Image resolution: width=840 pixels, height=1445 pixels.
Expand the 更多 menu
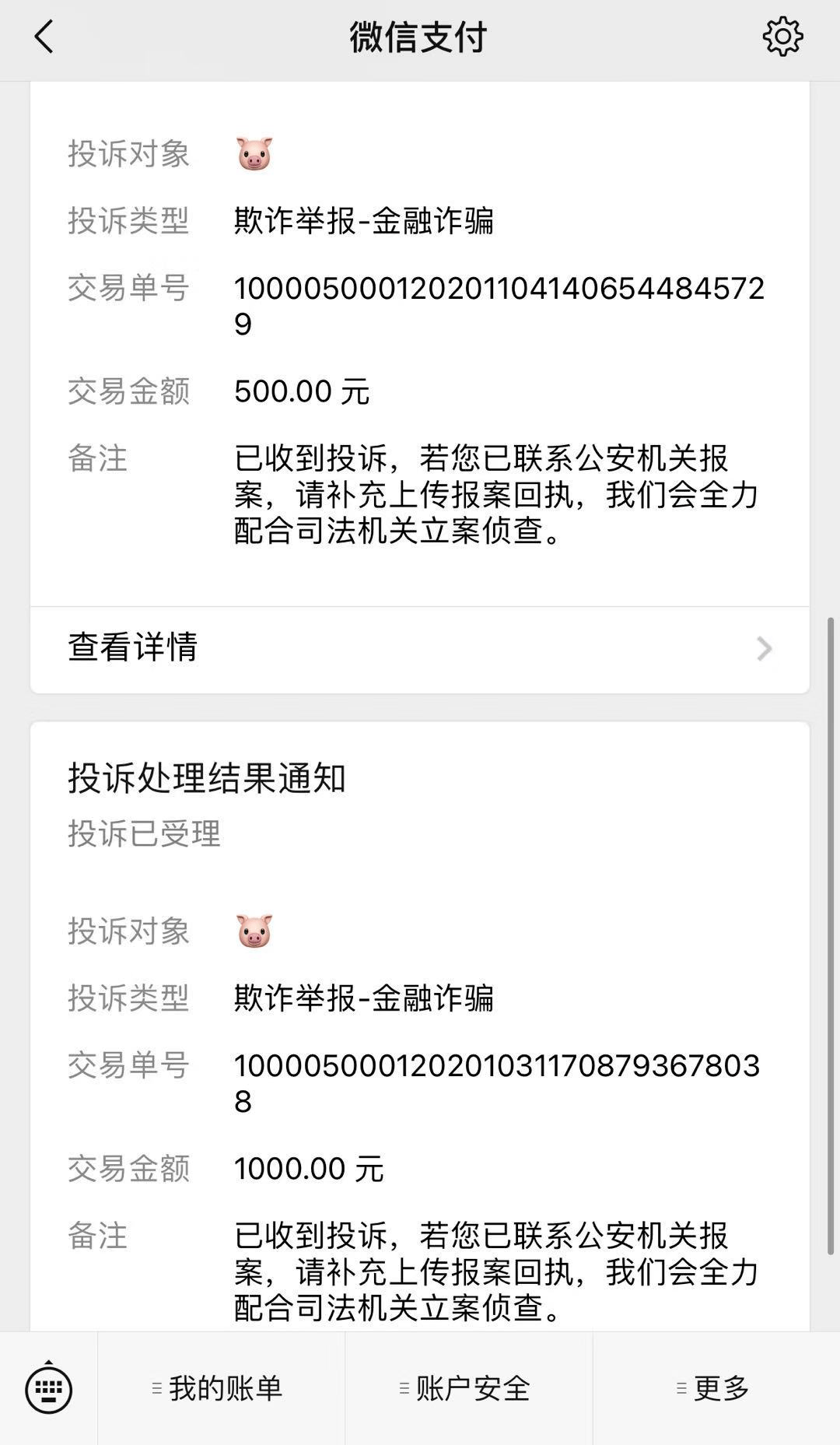(716, 1388)
